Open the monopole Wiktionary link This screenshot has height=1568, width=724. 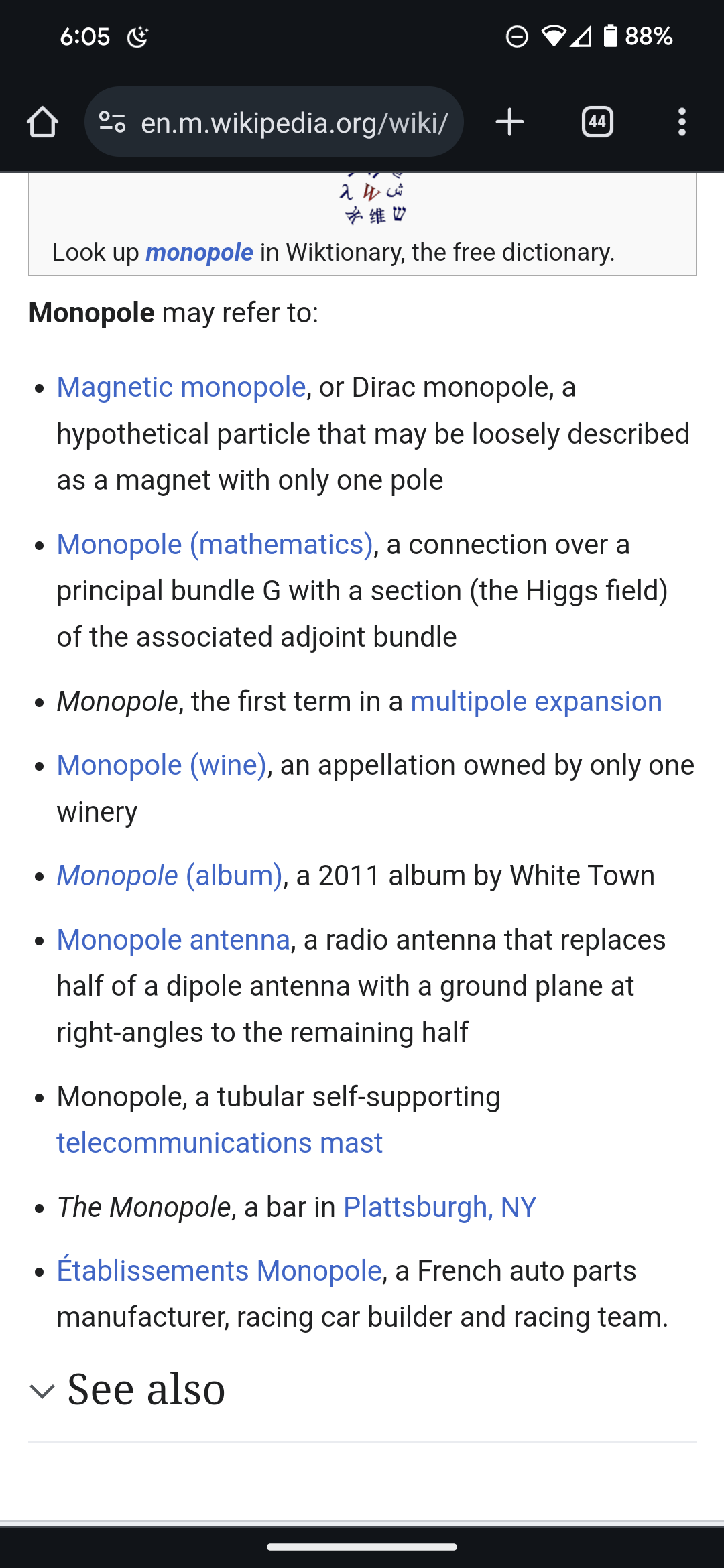[199, 253]
